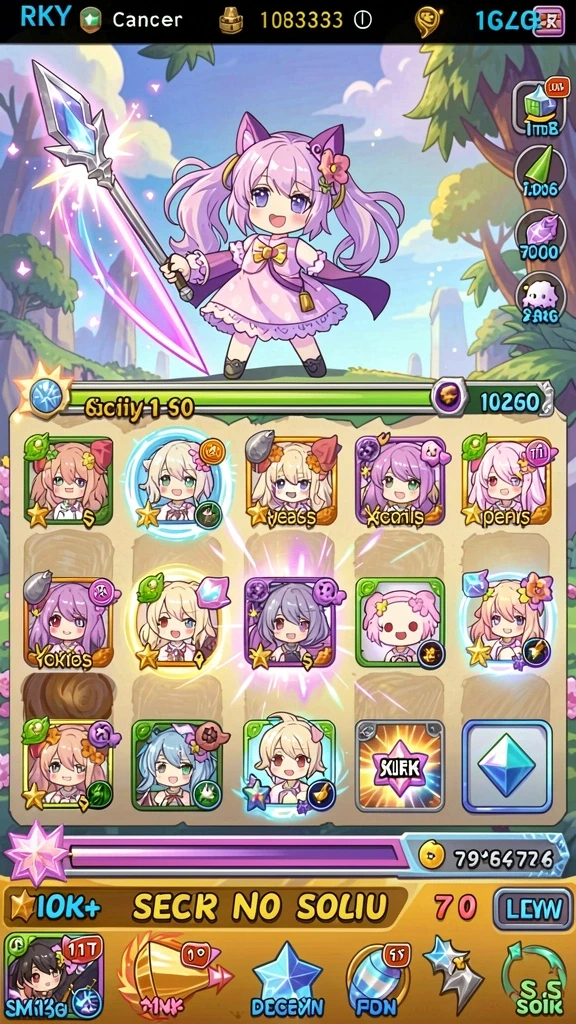Viewport: 576px width, 1024px height.
Task: Pick the pink blob-face character tile
Action: coord(400,623)
